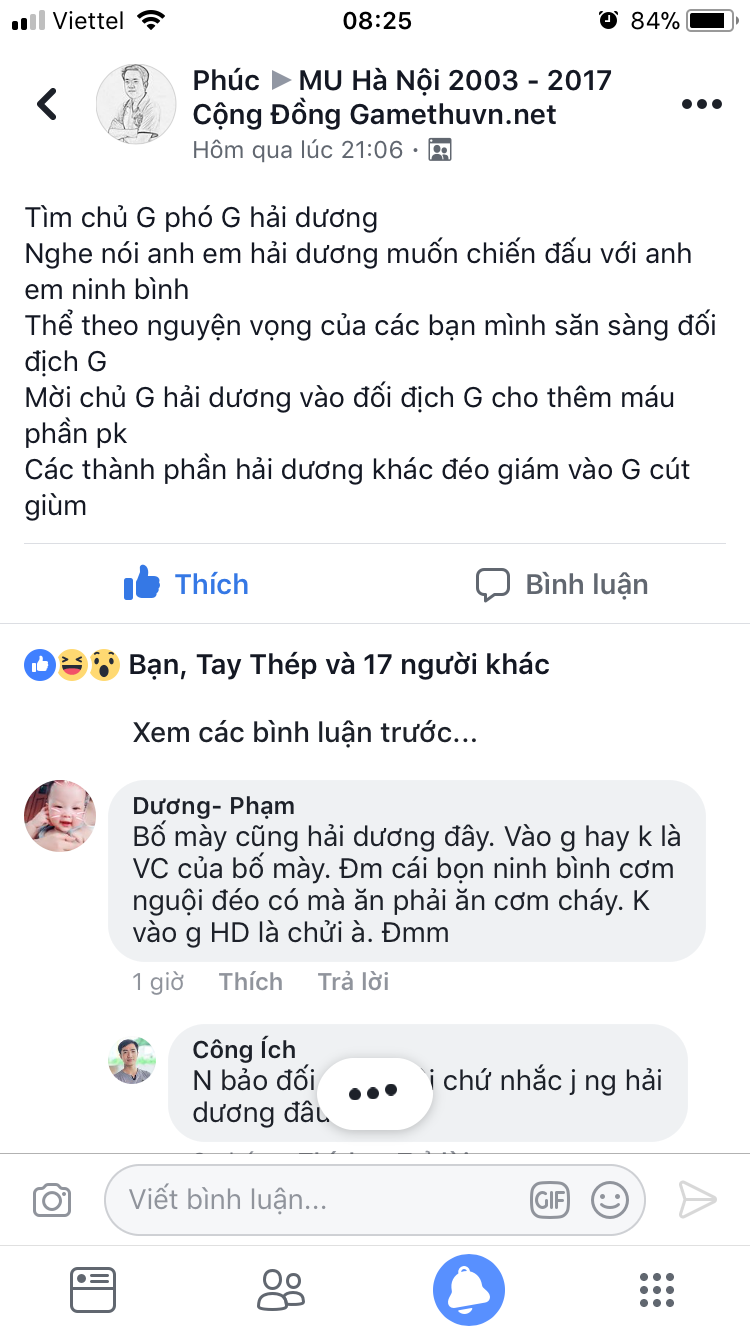Tap the Thích button on the post

[186, 584]
